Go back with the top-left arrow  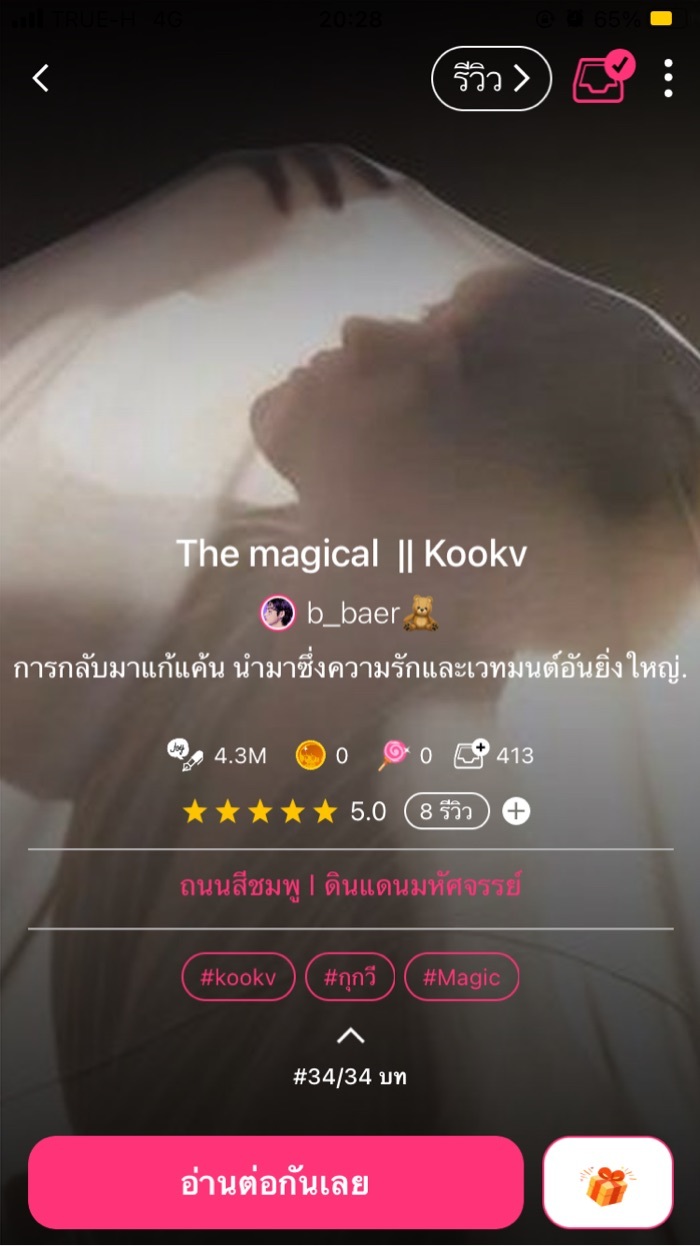tap(40, 78)
